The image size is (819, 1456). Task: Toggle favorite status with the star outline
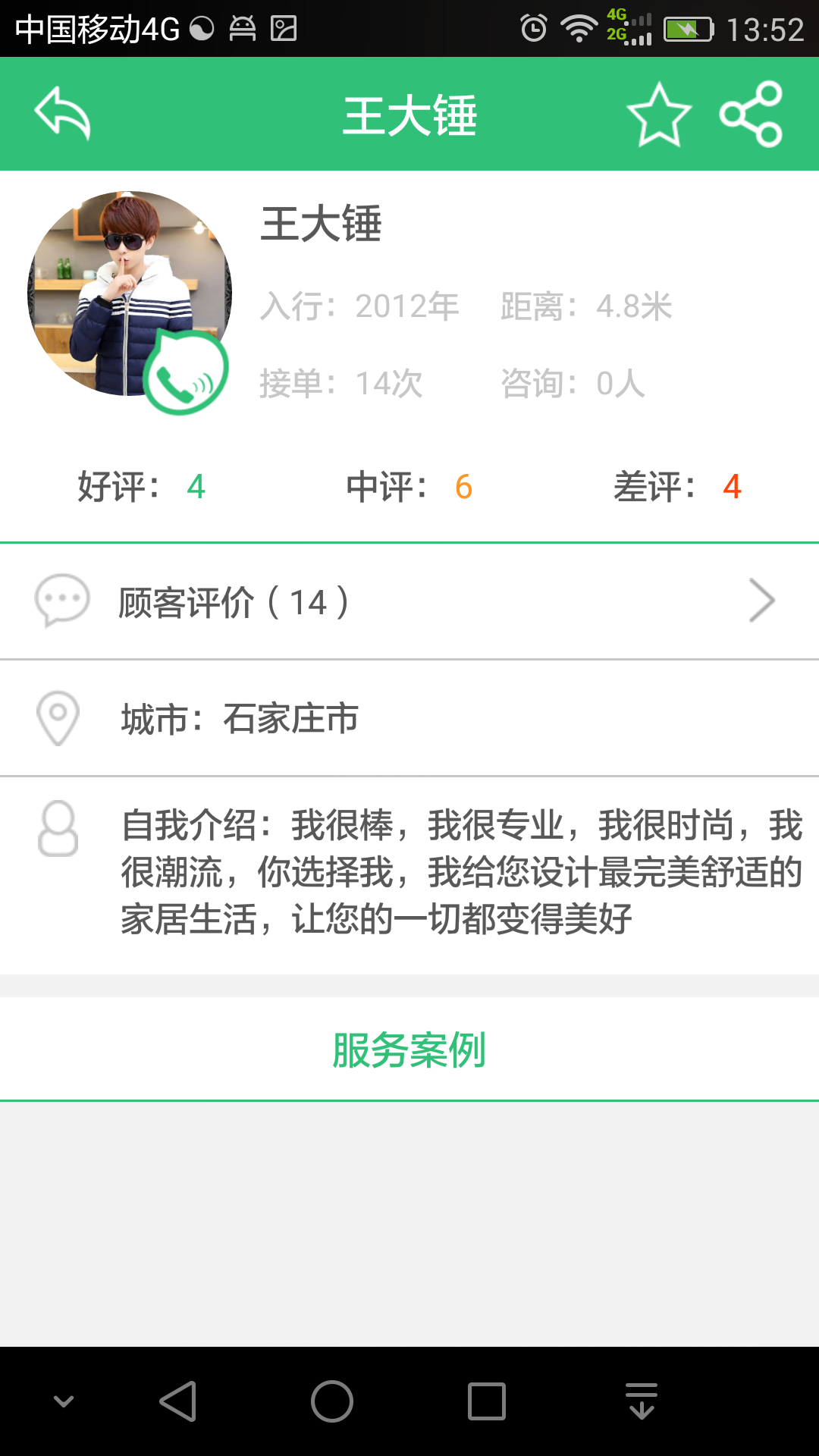tap(659, 115)
